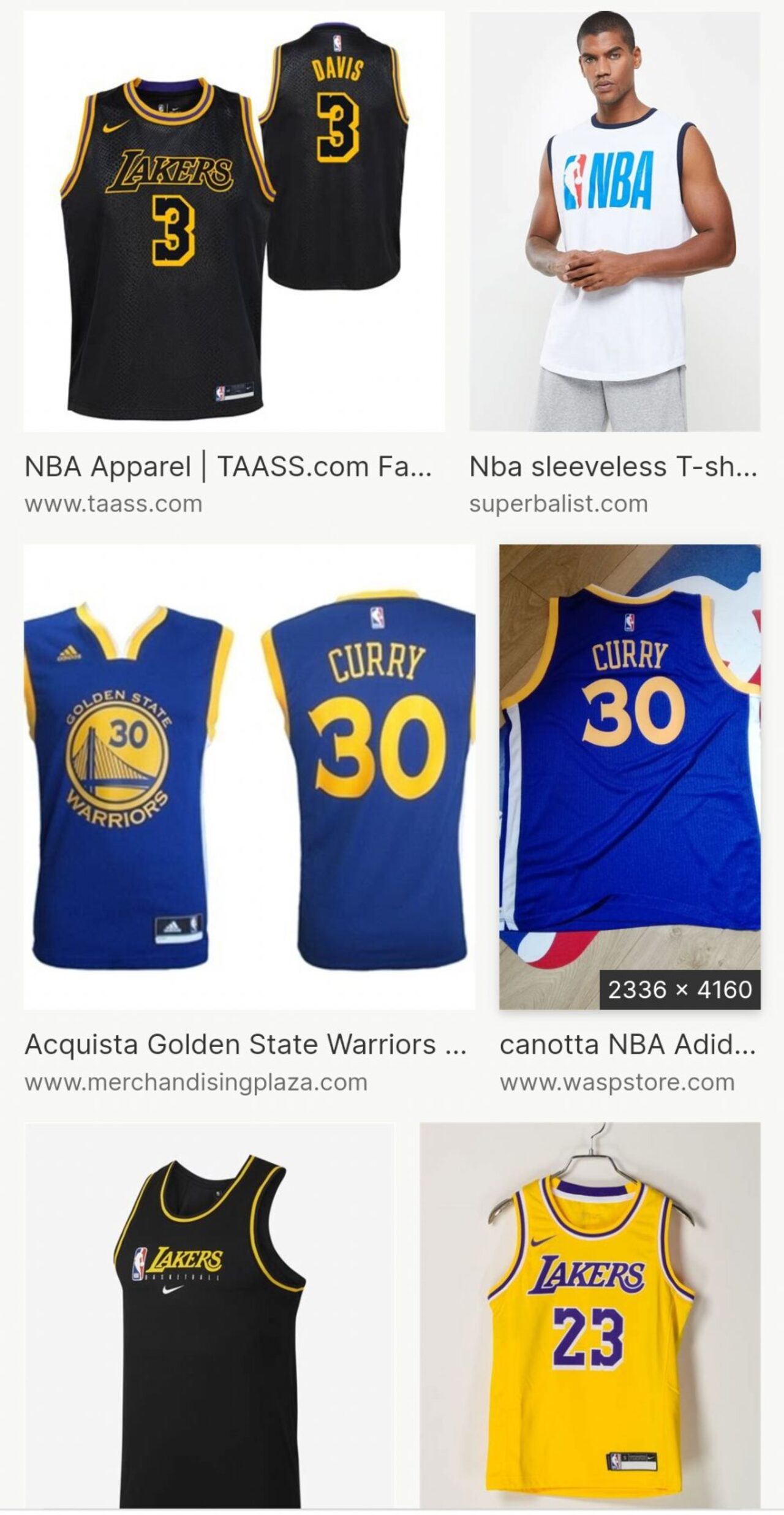Open the Adidas Golden State Warriors Curry jersey image
Viewport: 784px width, 1515px height.
tap(249, 777)
